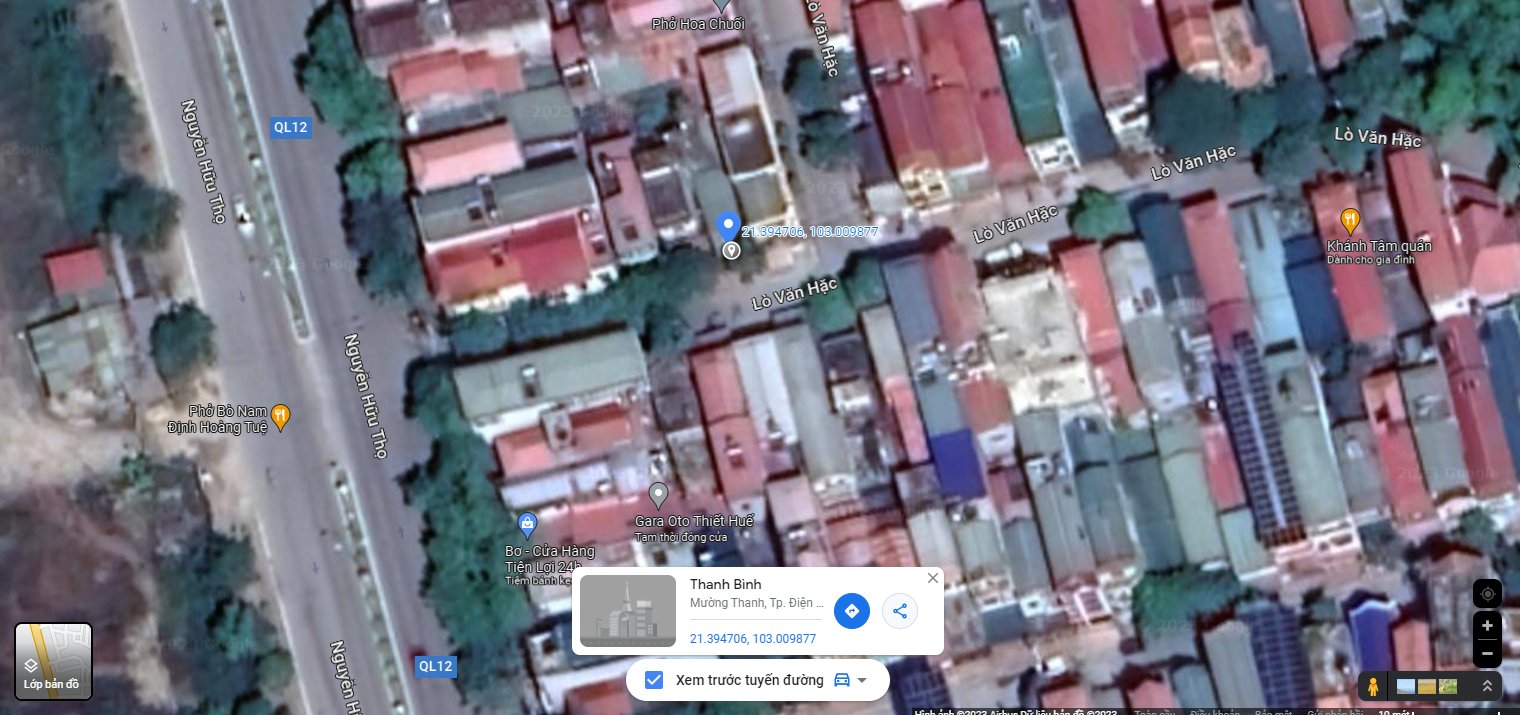Open the Lớp bản đồ map layers button
Image resolution: width=1520 pixels, height=715 pixels.
point(53,661)
